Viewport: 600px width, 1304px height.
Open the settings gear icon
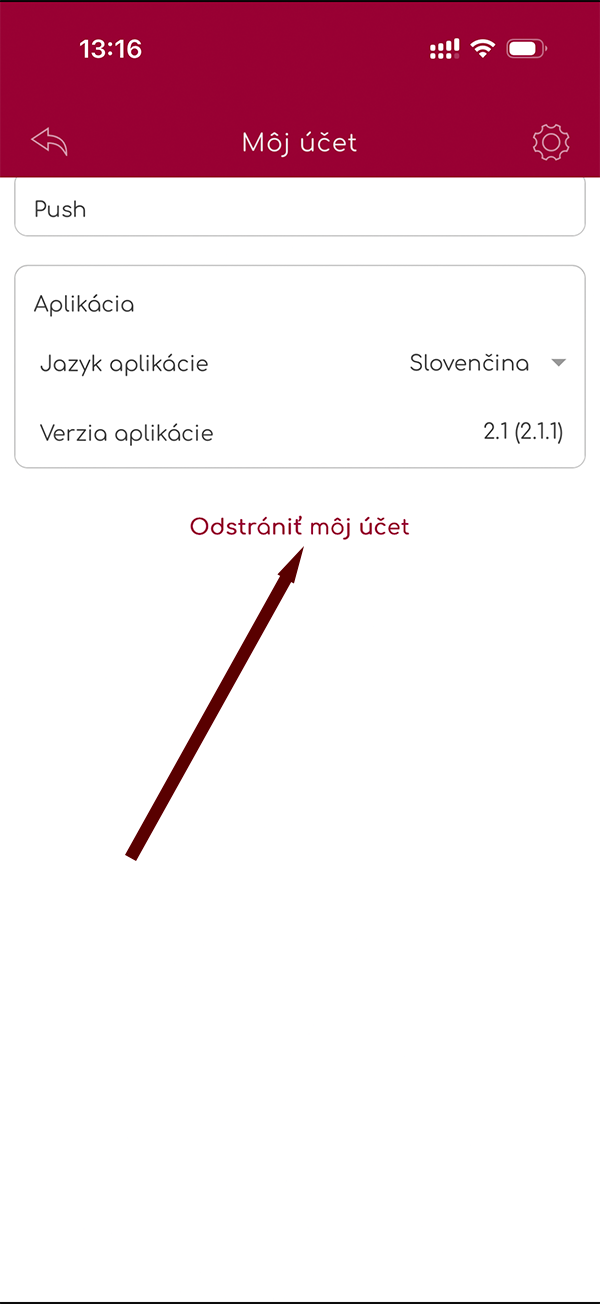[x=551, y=142]
